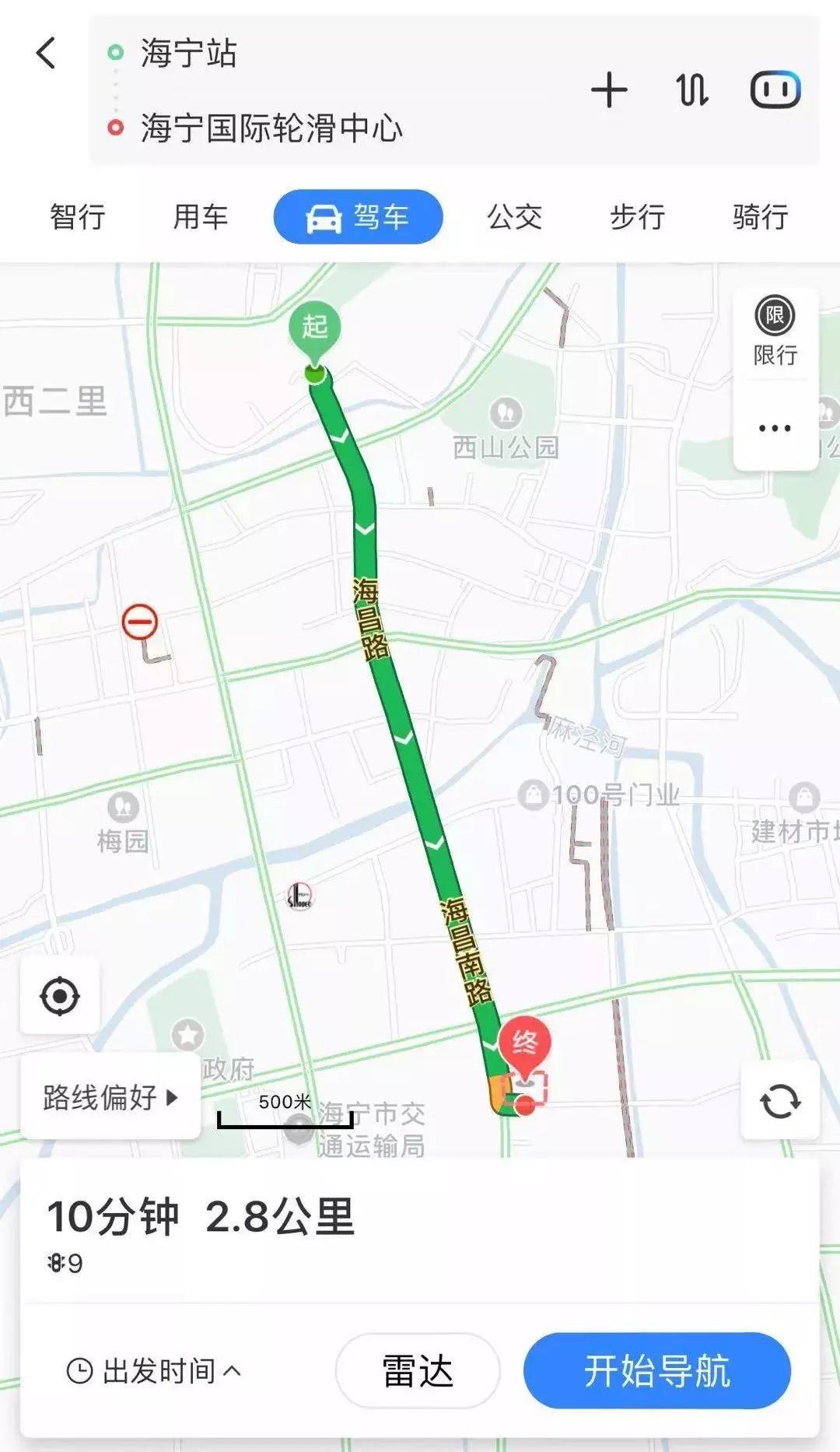Switch to the 步行 walking tab

[637, 217]
